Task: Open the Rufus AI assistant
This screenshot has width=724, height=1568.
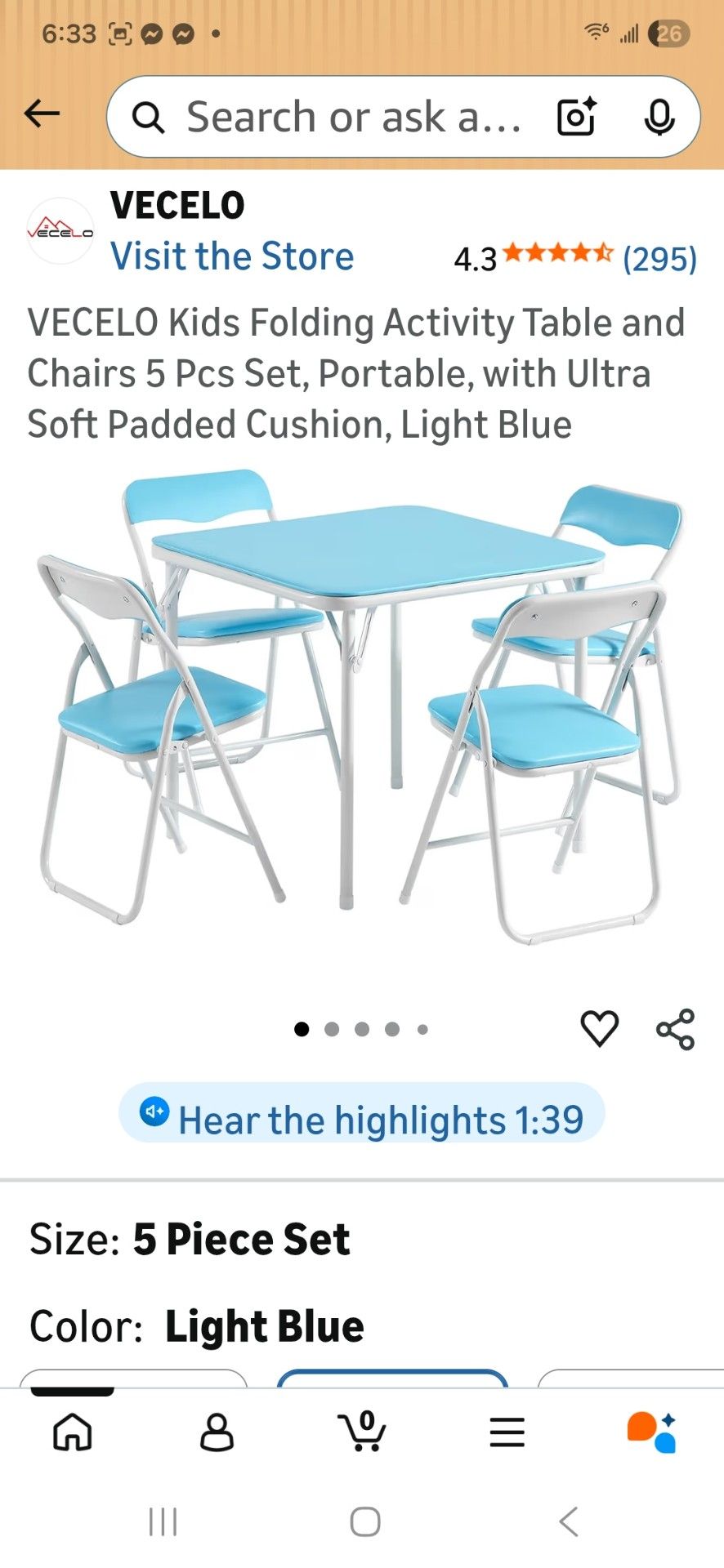Action: 651,1432
